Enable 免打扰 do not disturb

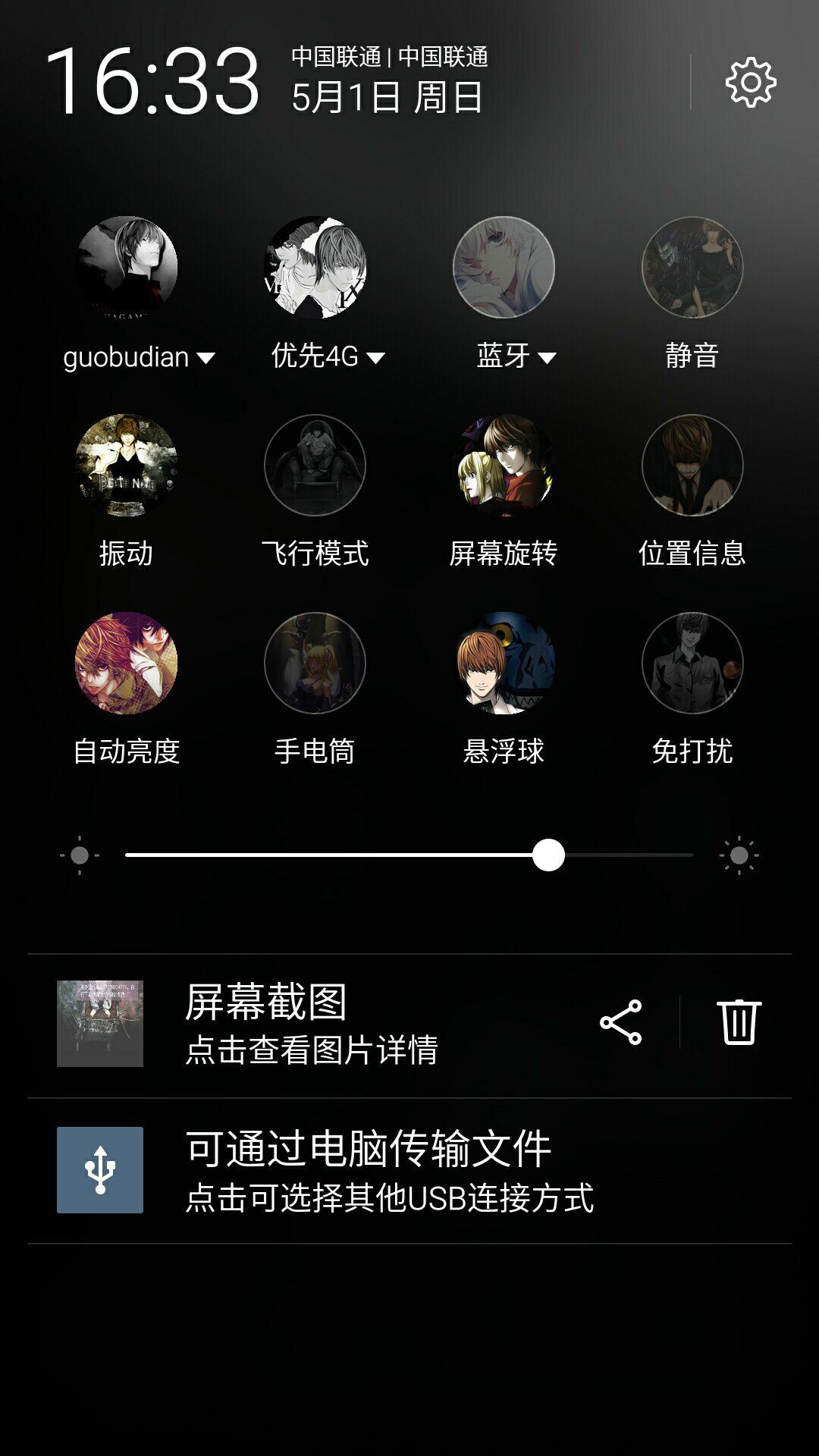[692, 663]
